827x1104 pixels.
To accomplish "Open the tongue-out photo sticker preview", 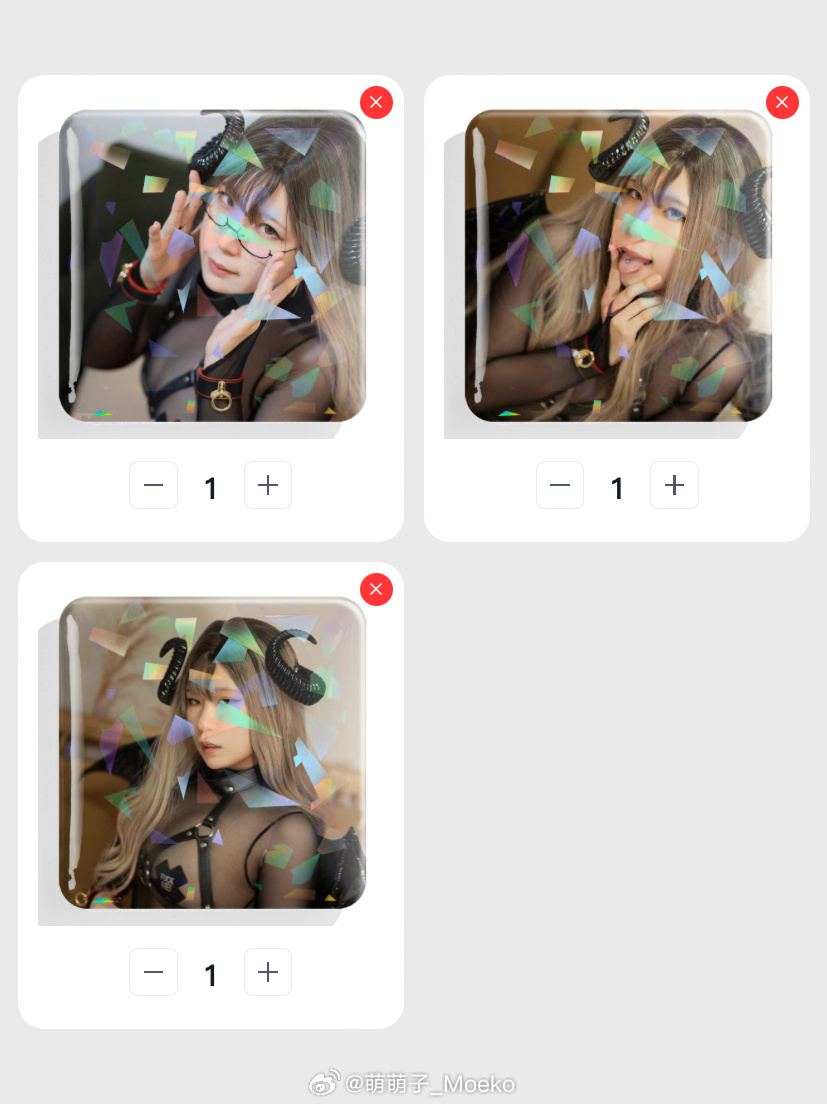I will [618, 266].
